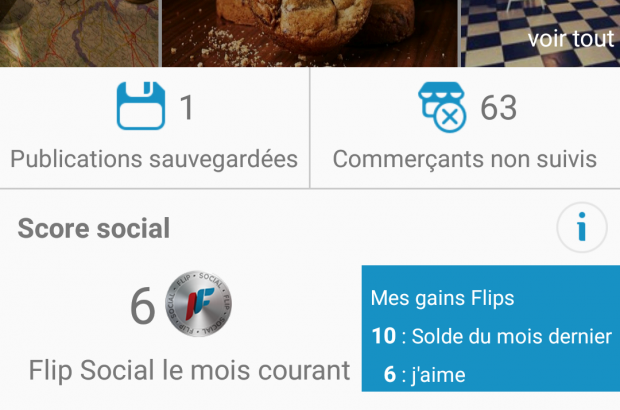Open the cookie photo thumbnail

310,32
